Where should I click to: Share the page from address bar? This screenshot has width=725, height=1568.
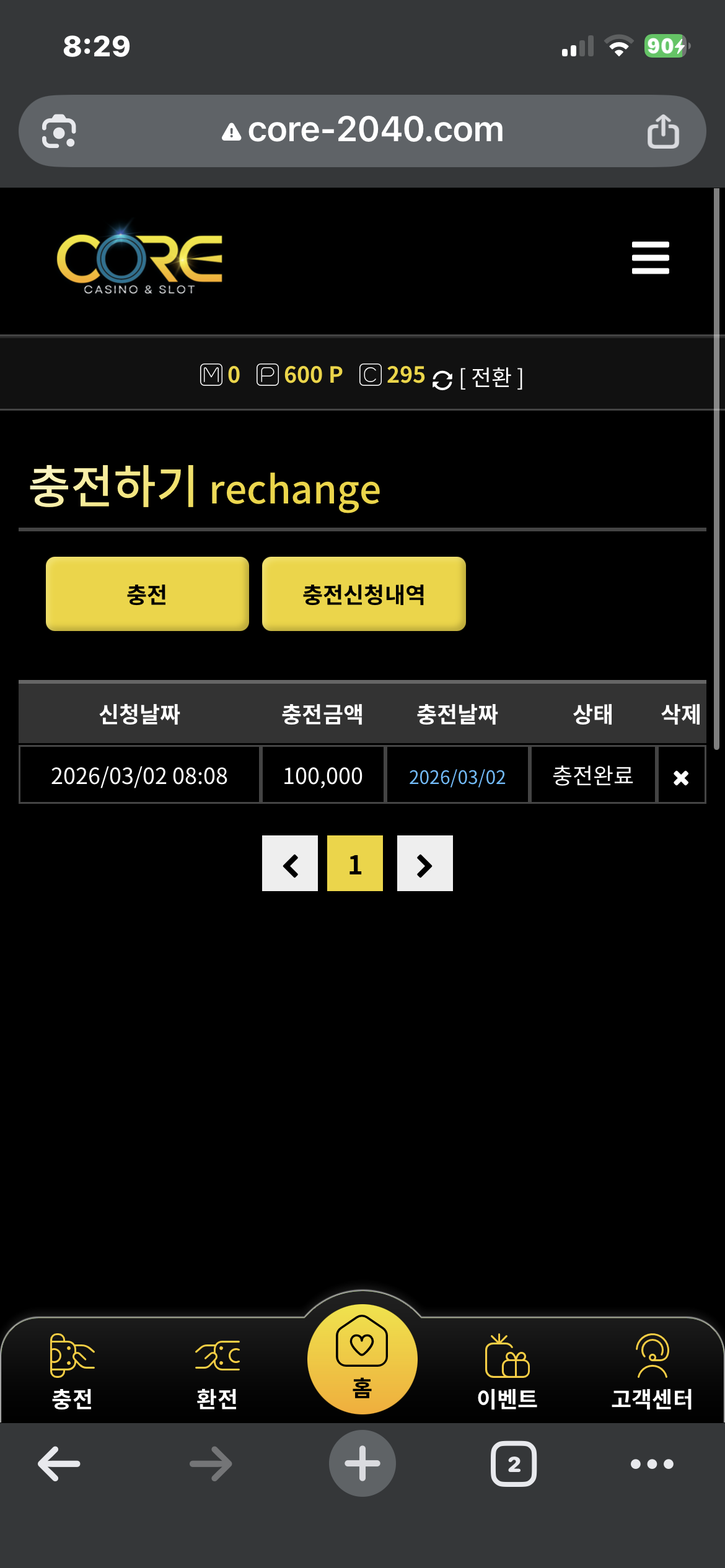pyautogui.click(x=663, y=131)
